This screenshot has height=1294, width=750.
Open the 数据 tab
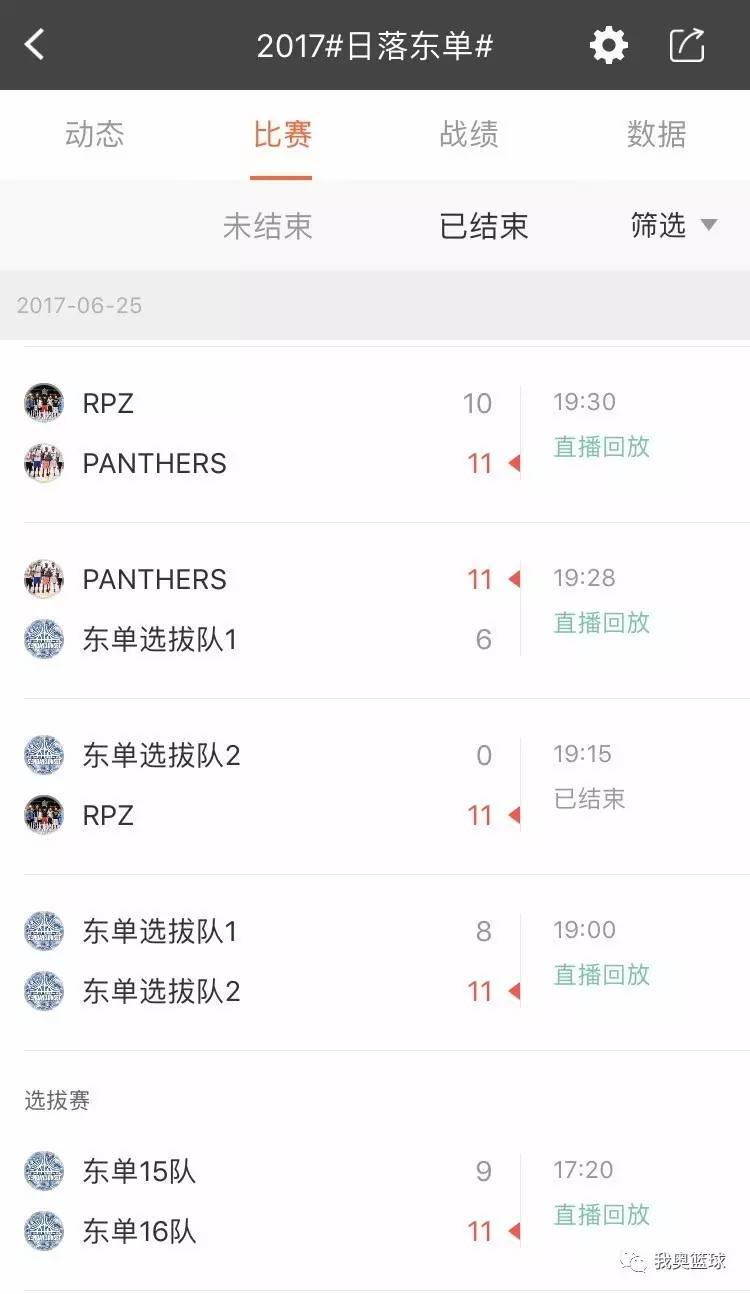657,136
